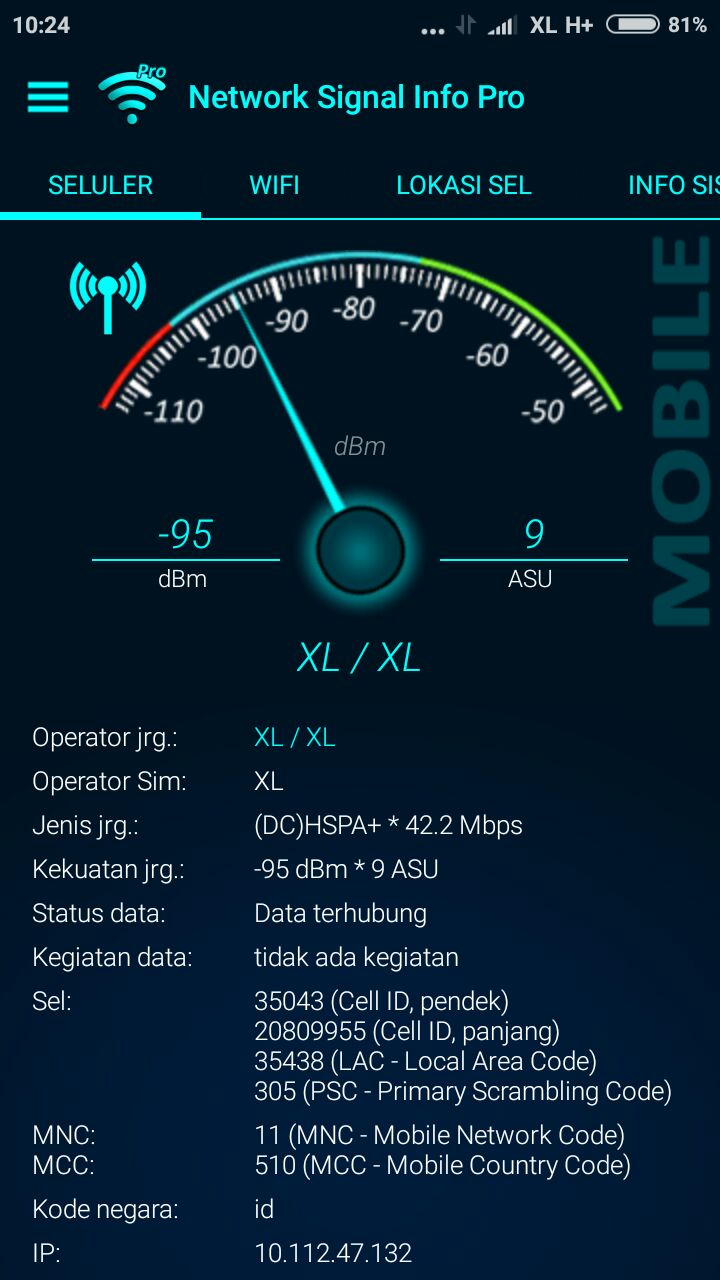Select the SELULER tab
The height and width of the screenshot is (1280, 720).
[101, 185]
